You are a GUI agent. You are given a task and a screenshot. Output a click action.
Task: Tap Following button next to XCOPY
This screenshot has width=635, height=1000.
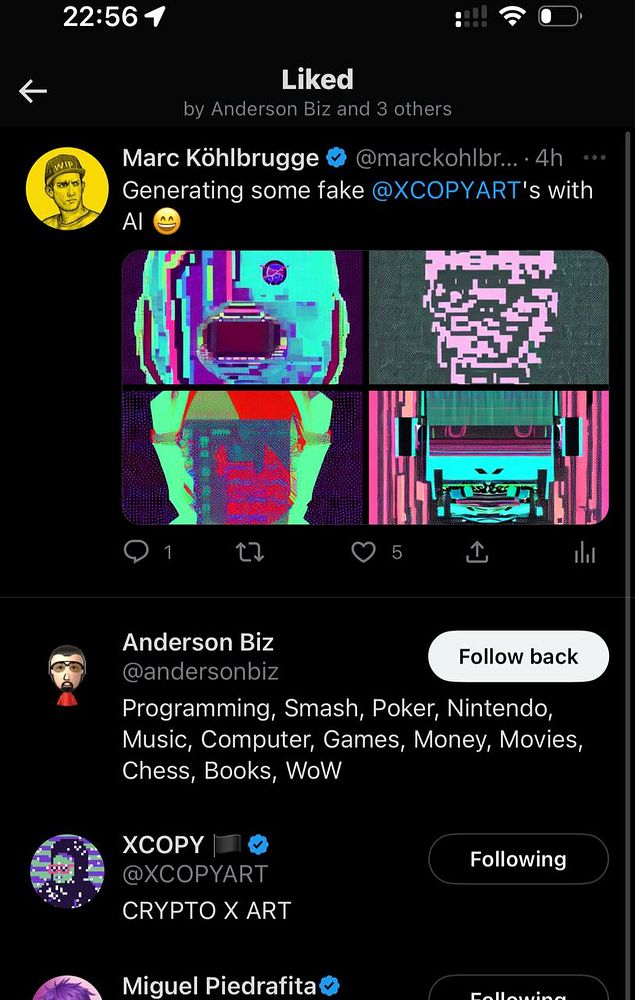[x=518, y=859]
